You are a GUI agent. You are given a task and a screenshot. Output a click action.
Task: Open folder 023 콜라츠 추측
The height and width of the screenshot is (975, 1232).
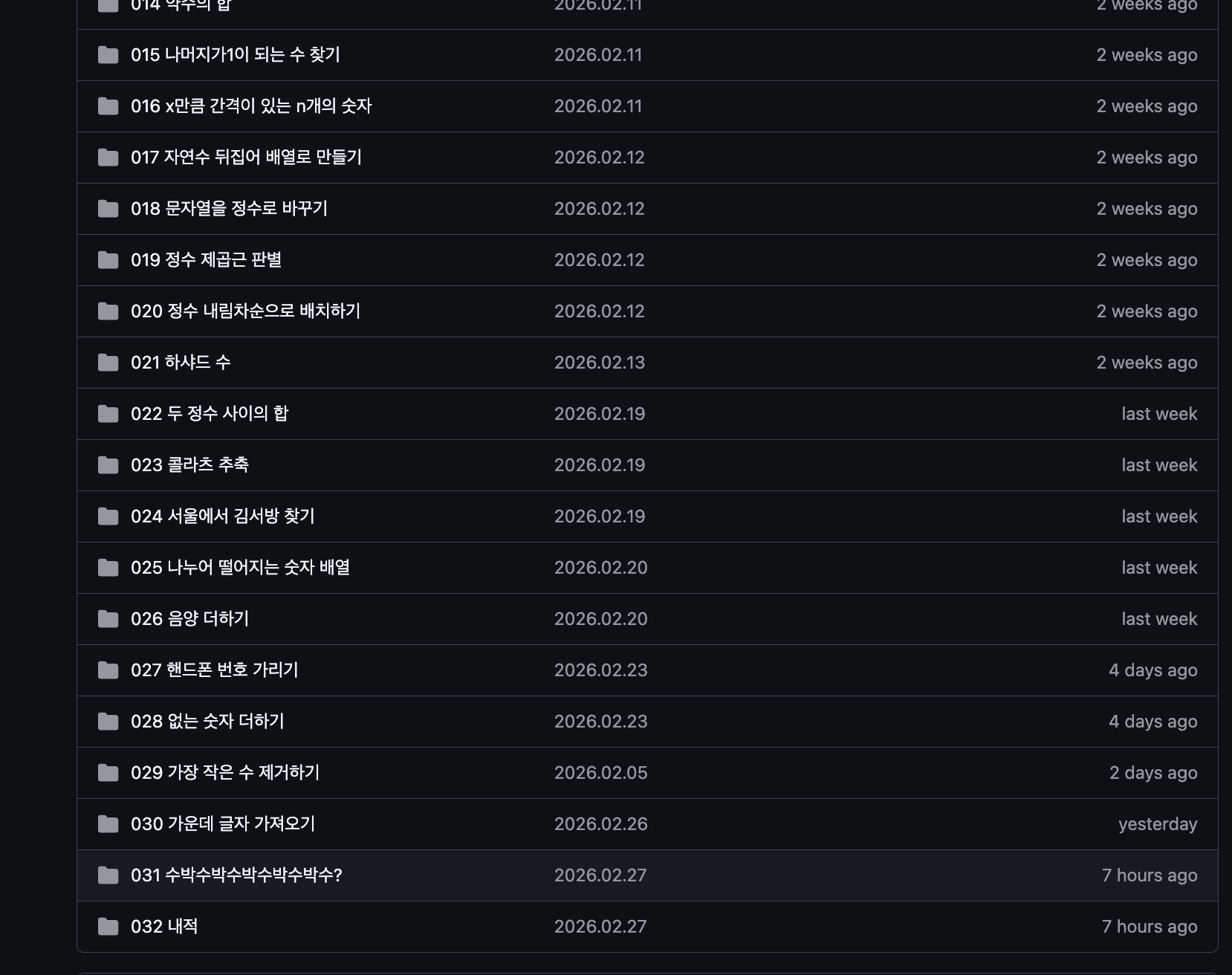(189, 465)
